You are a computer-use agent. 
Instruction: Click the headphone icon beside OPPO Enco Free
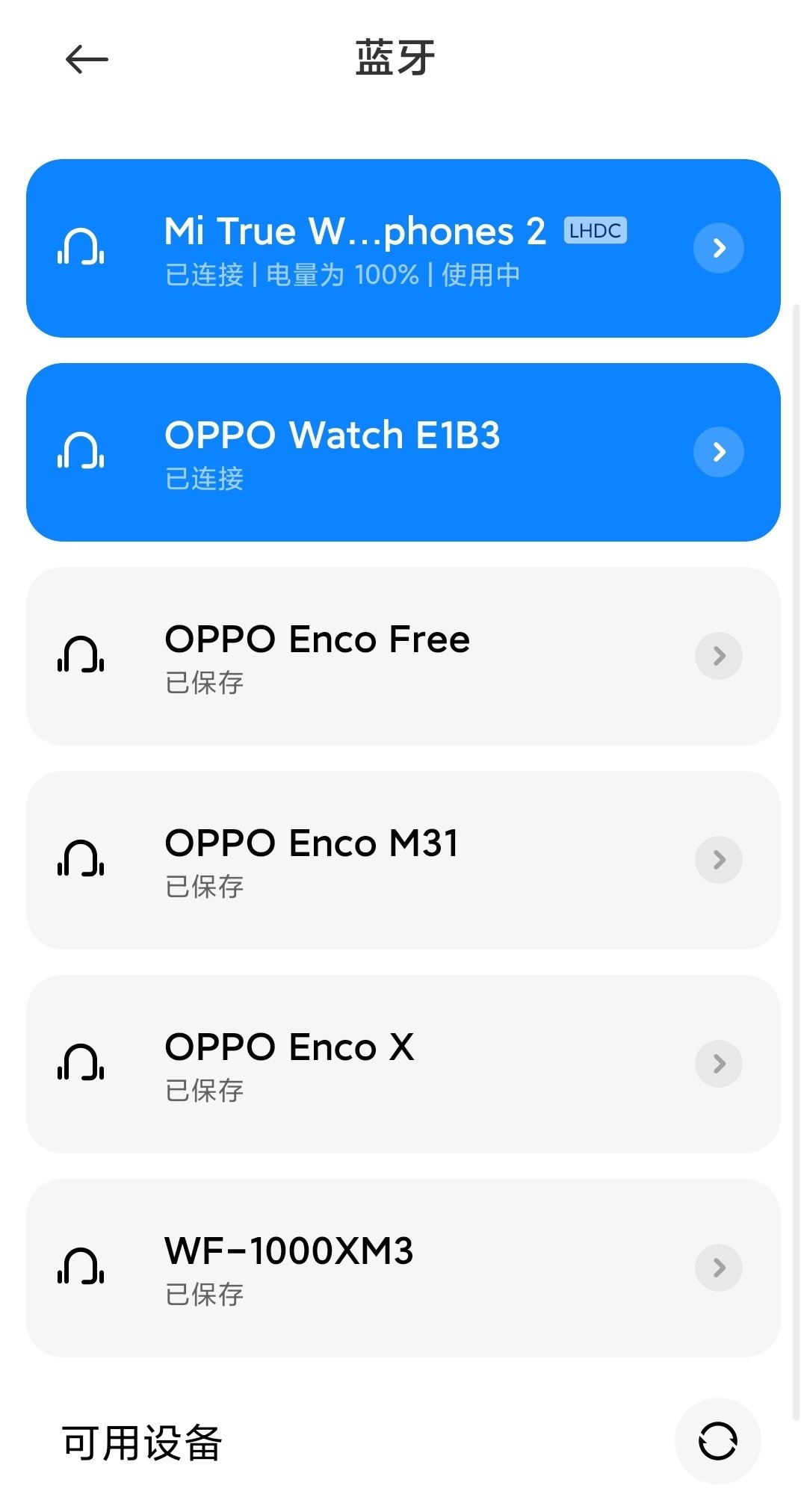(x=81, y=656)
